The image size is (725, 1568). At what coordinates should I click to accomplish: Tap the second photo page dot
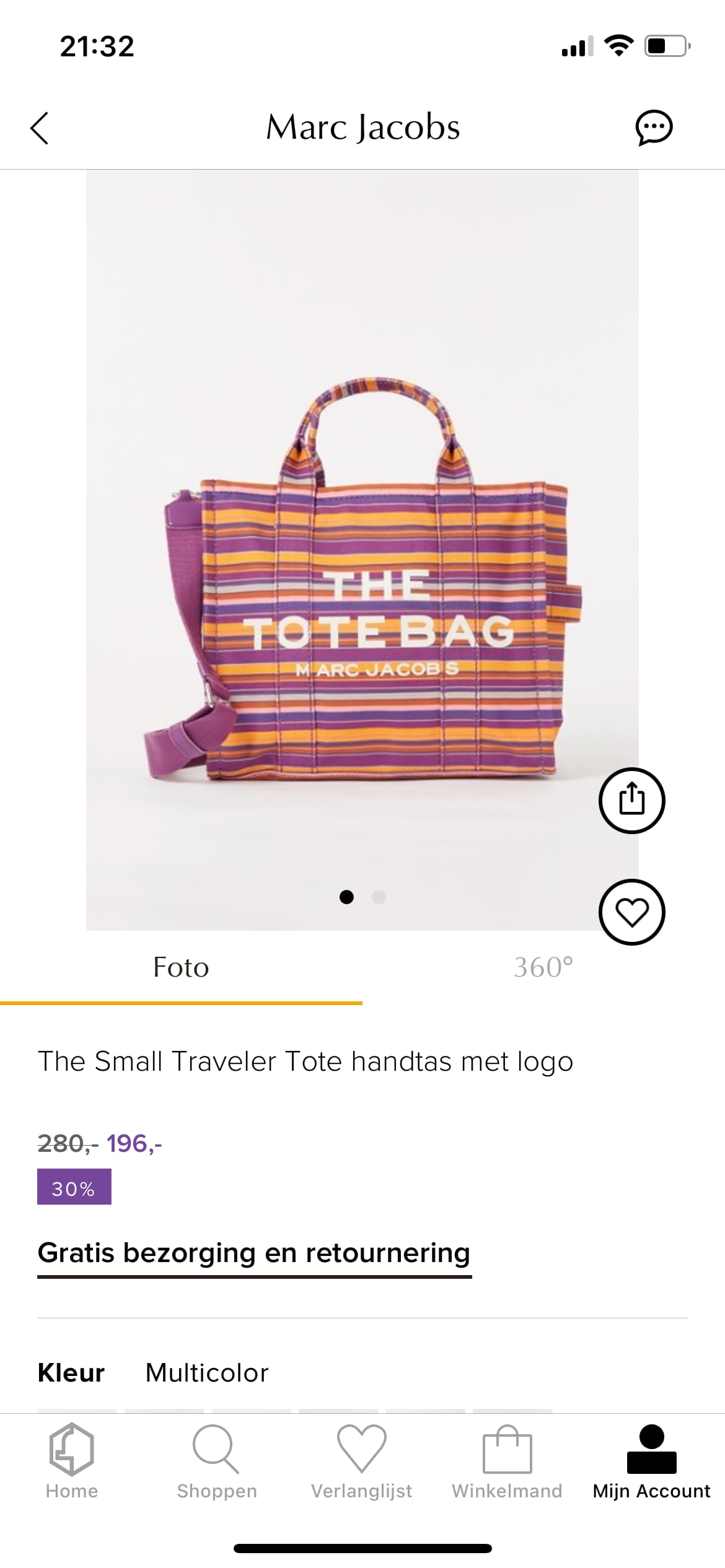(379, 897)
